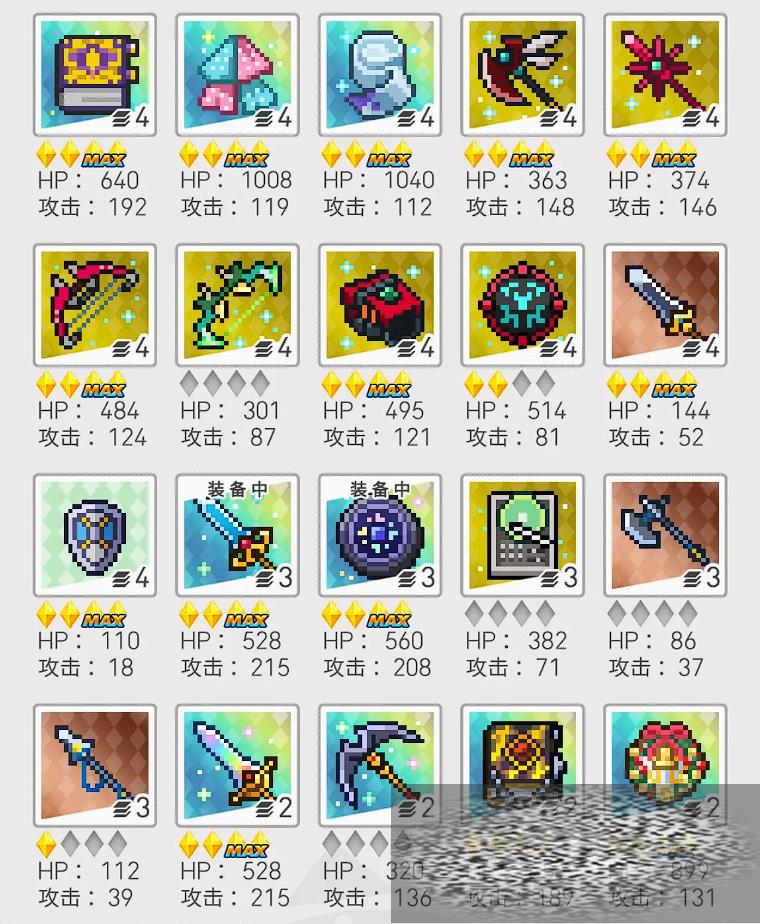Choose the white ghost item with HP 1040

pos(380,76)
